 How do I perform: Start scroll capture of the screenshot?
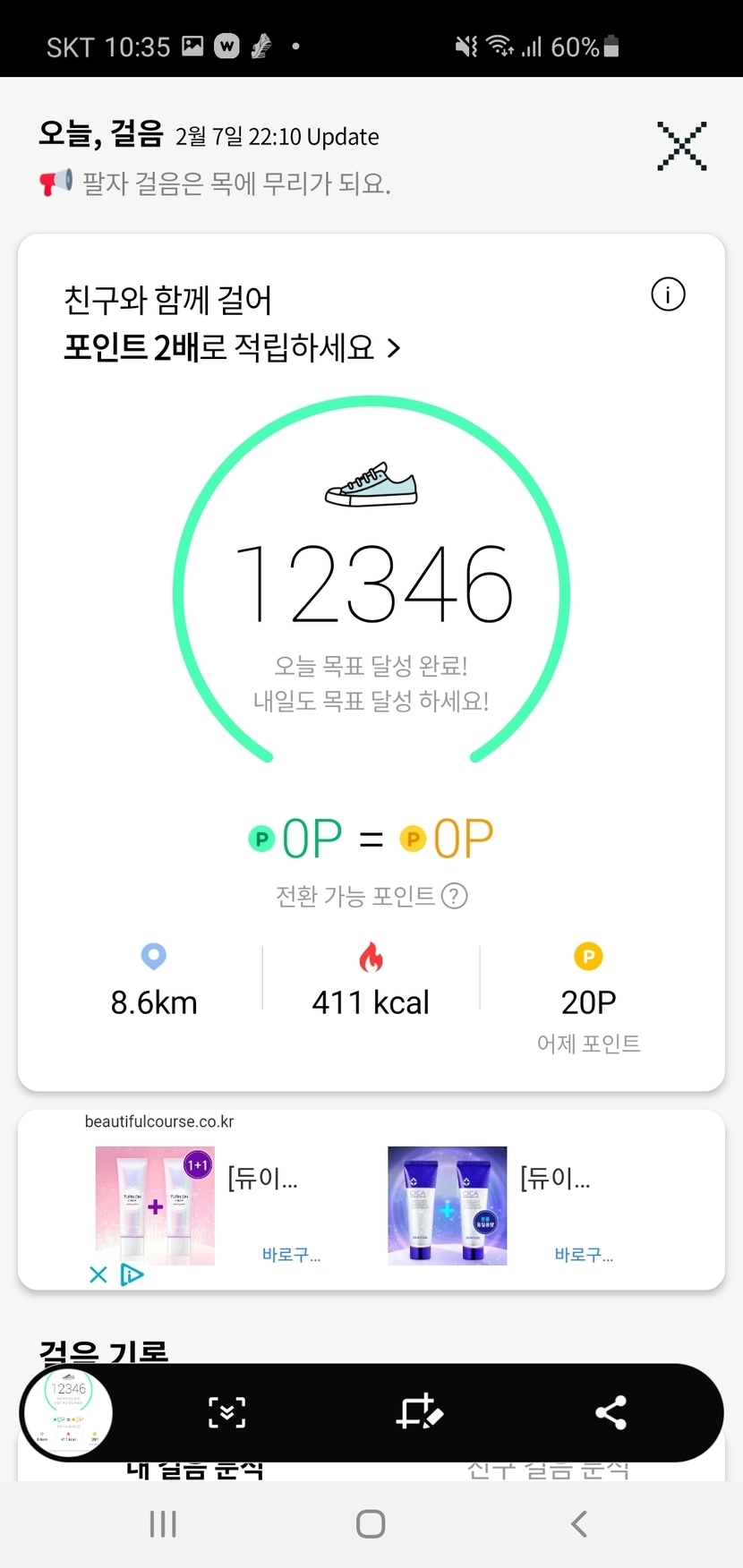pyautogui.click(x=226, y=1412)
